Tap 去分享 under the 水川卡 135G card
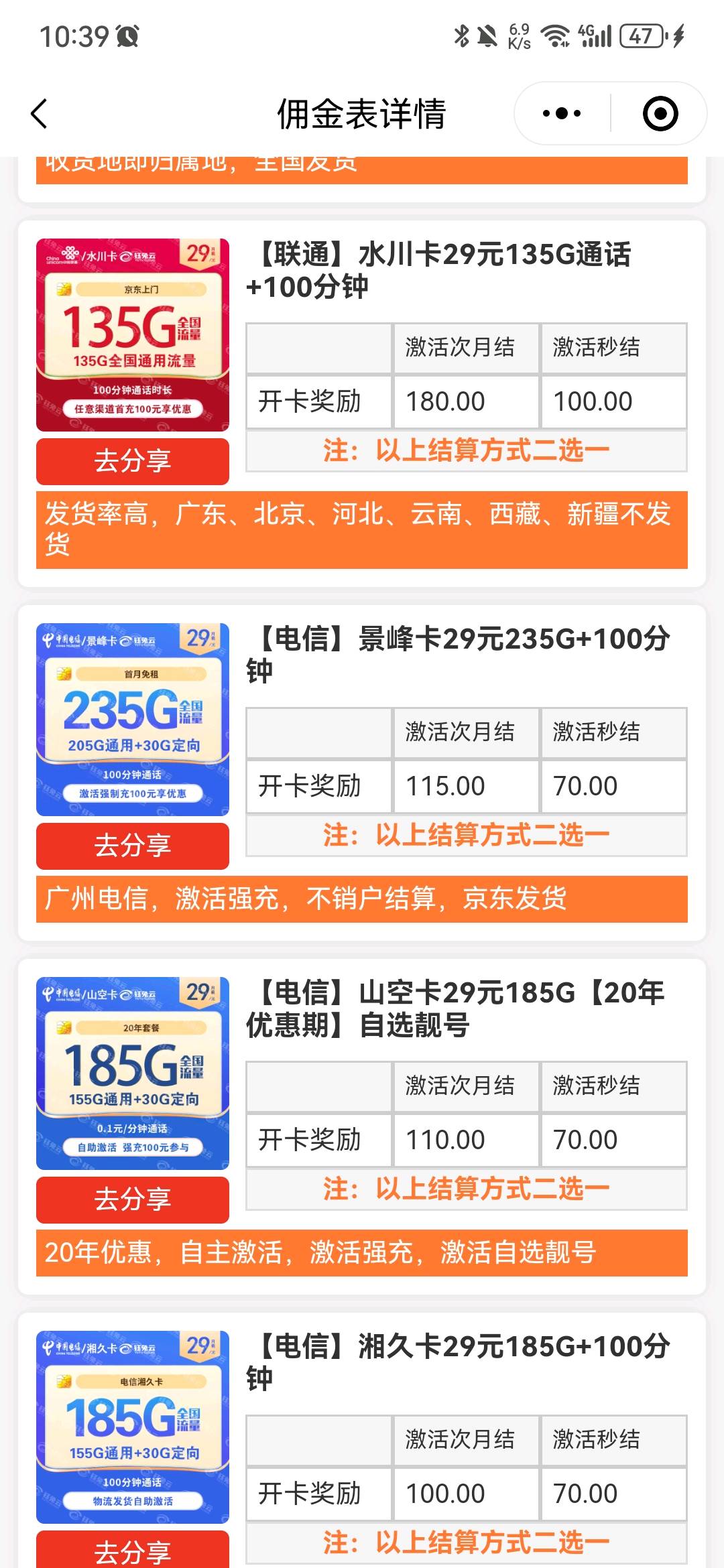 [133, 461]
